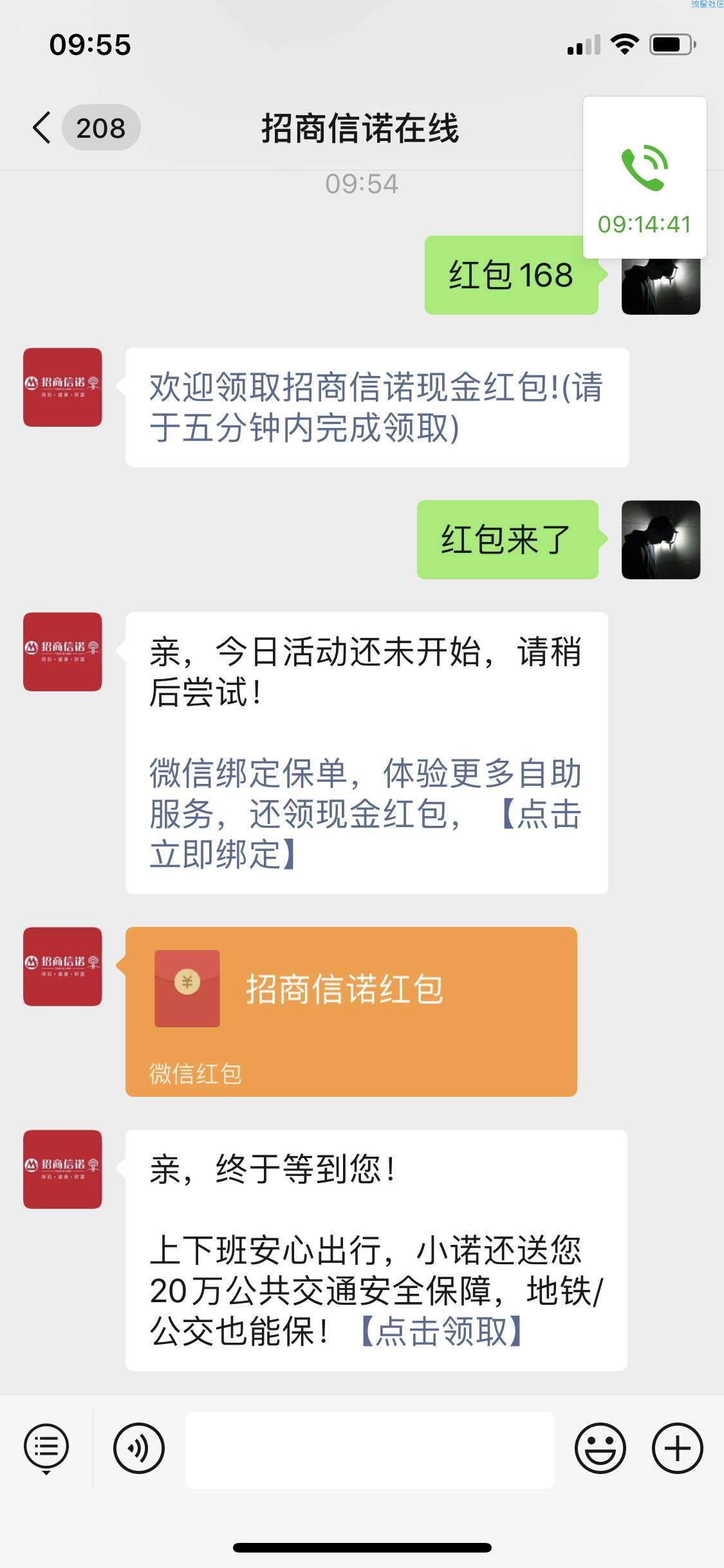Open the plus attachments menu
This screenshot has width=724, height=1568.
(677, 1448)
